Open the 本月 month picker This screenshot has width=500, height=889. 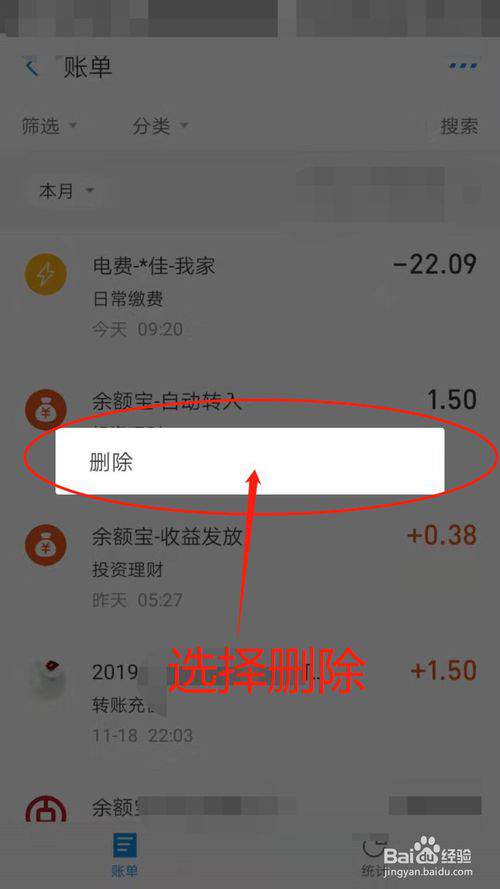coord(66,191)
